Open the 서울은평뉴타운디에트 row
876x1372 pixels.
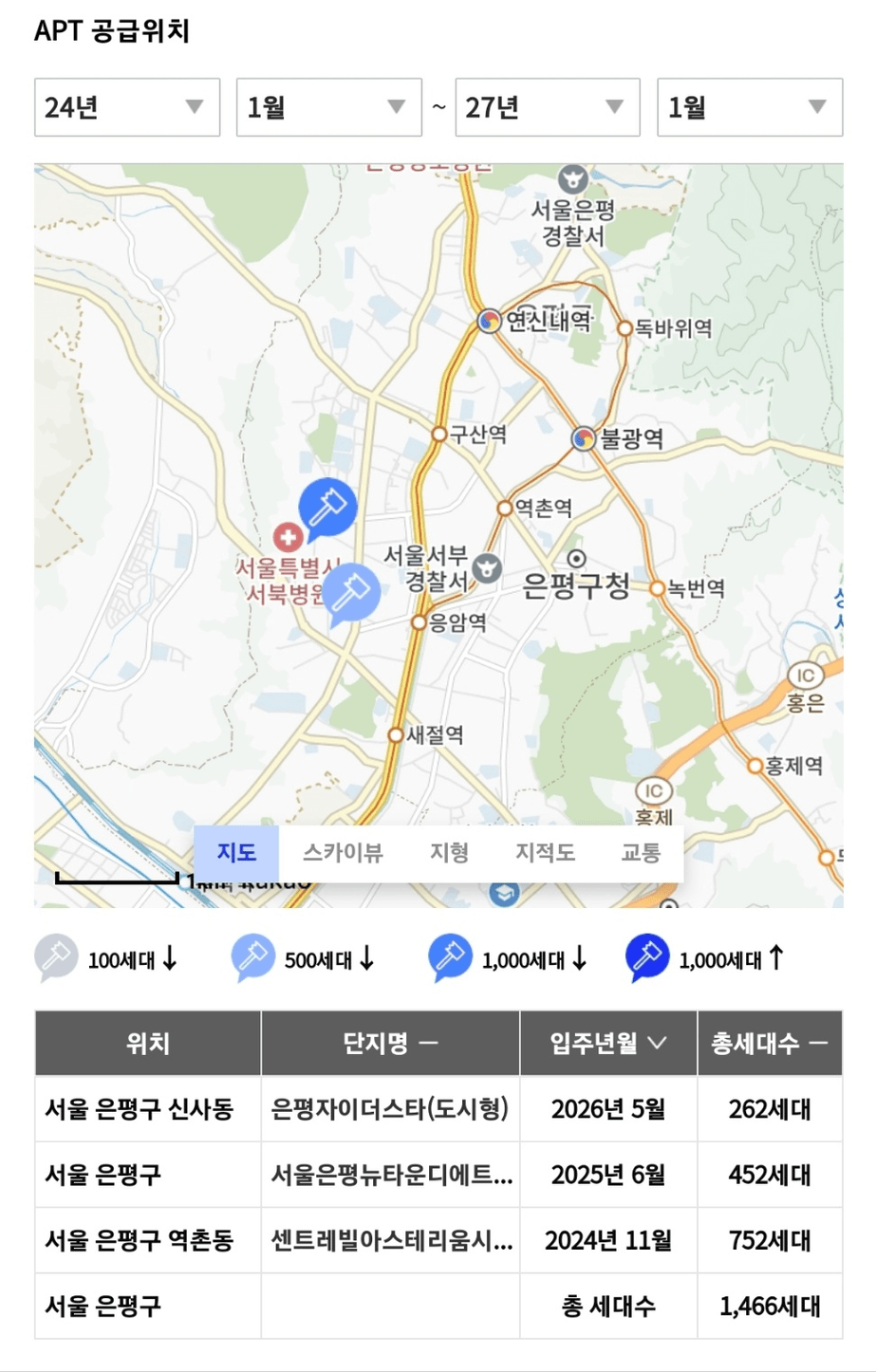390,1175
